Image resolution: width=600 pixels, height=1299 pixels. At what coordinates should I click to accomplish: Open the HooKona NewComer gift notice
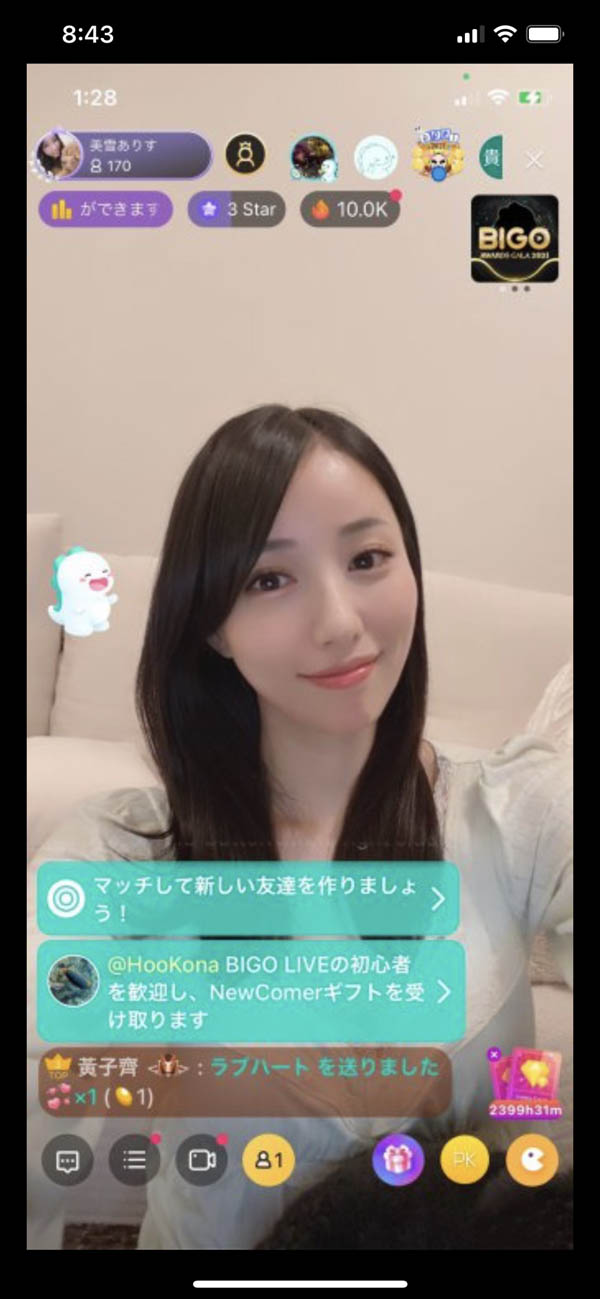coord(250,991)
